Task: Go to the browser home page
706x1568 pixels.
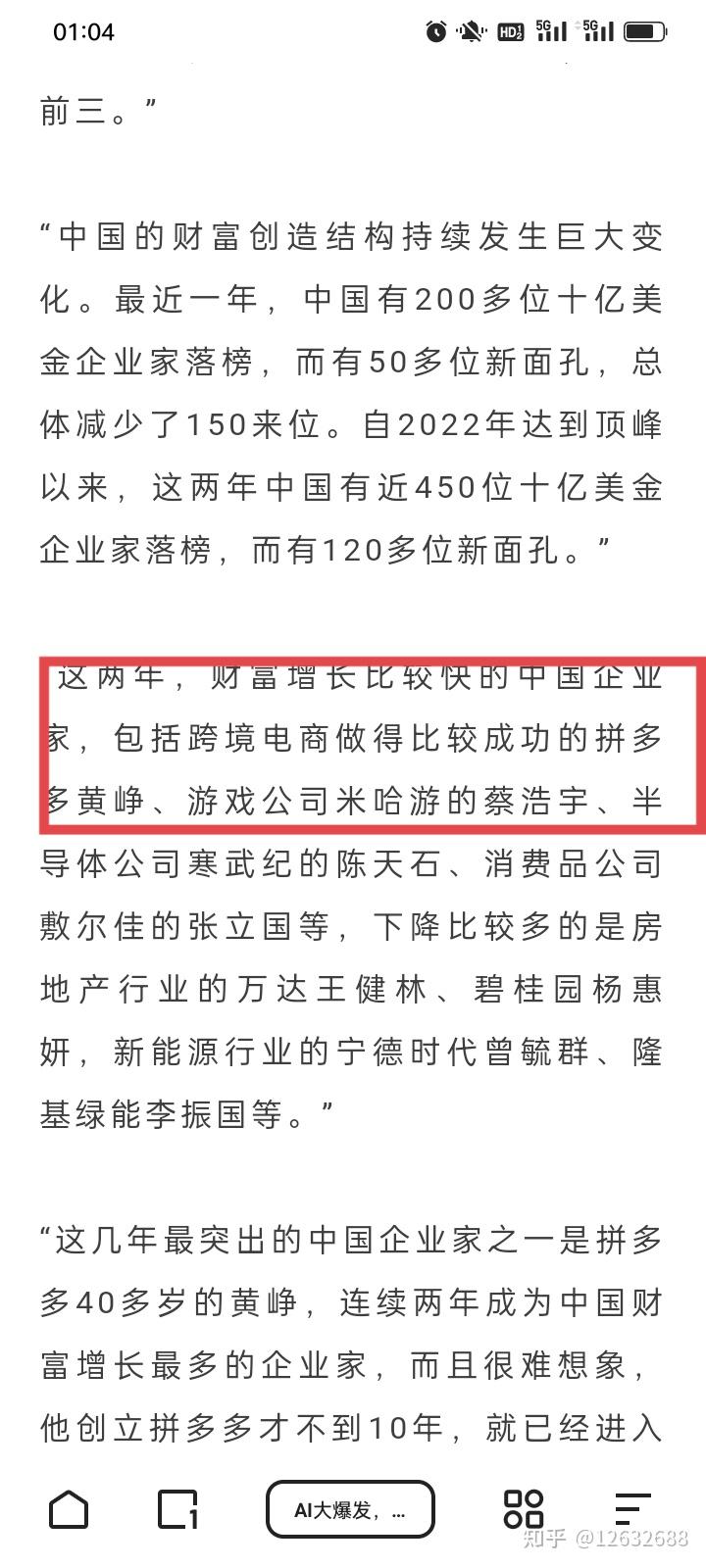Action: [69, 1509]
